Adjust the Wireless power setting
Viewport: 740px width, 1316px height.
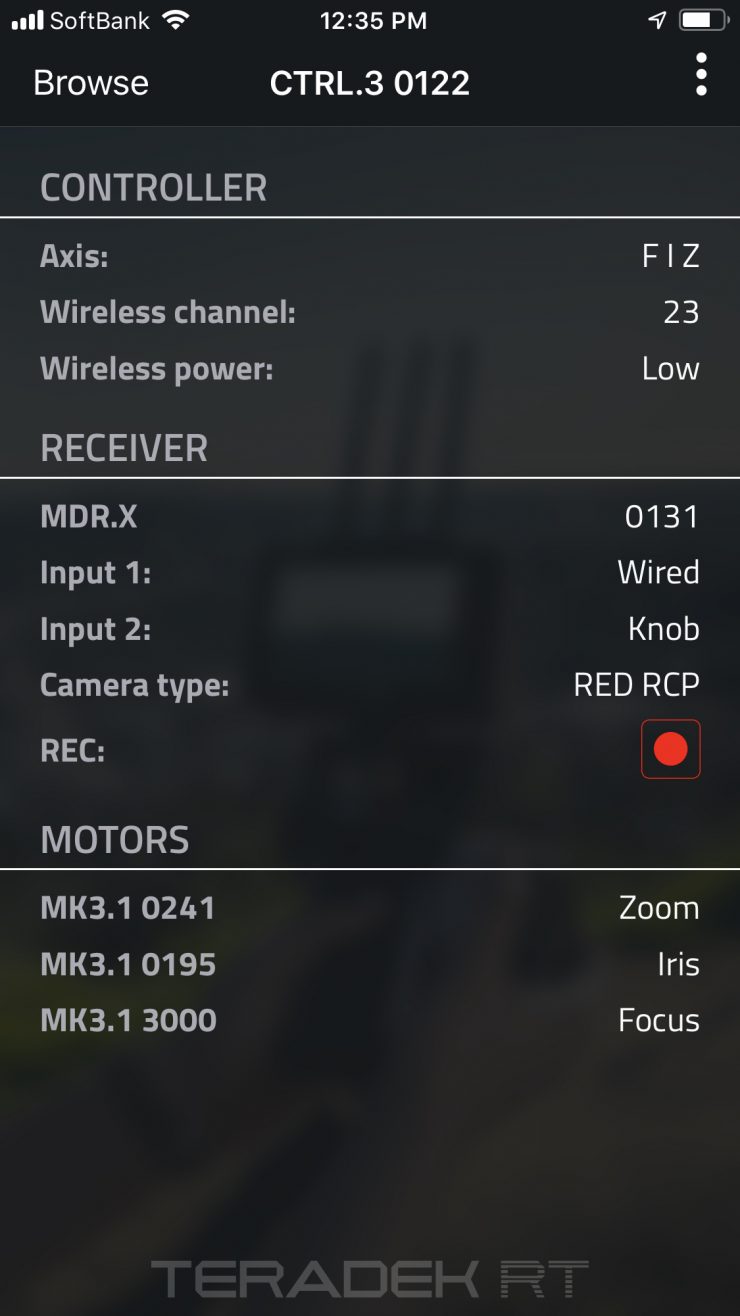(370, 369)
